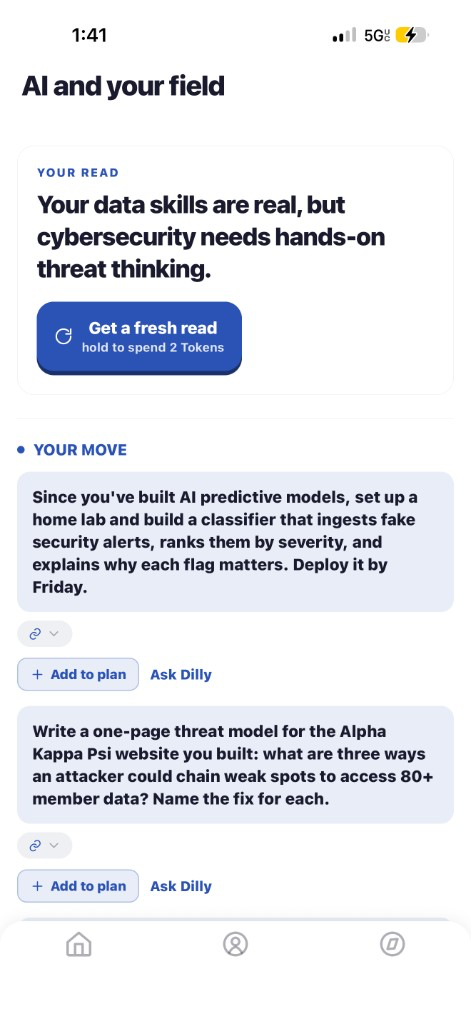Image resolution: width=471 pixels, height=1024 pixels.
Task: Tap the Get a fresh read button
Action: (x=139, y=338)
